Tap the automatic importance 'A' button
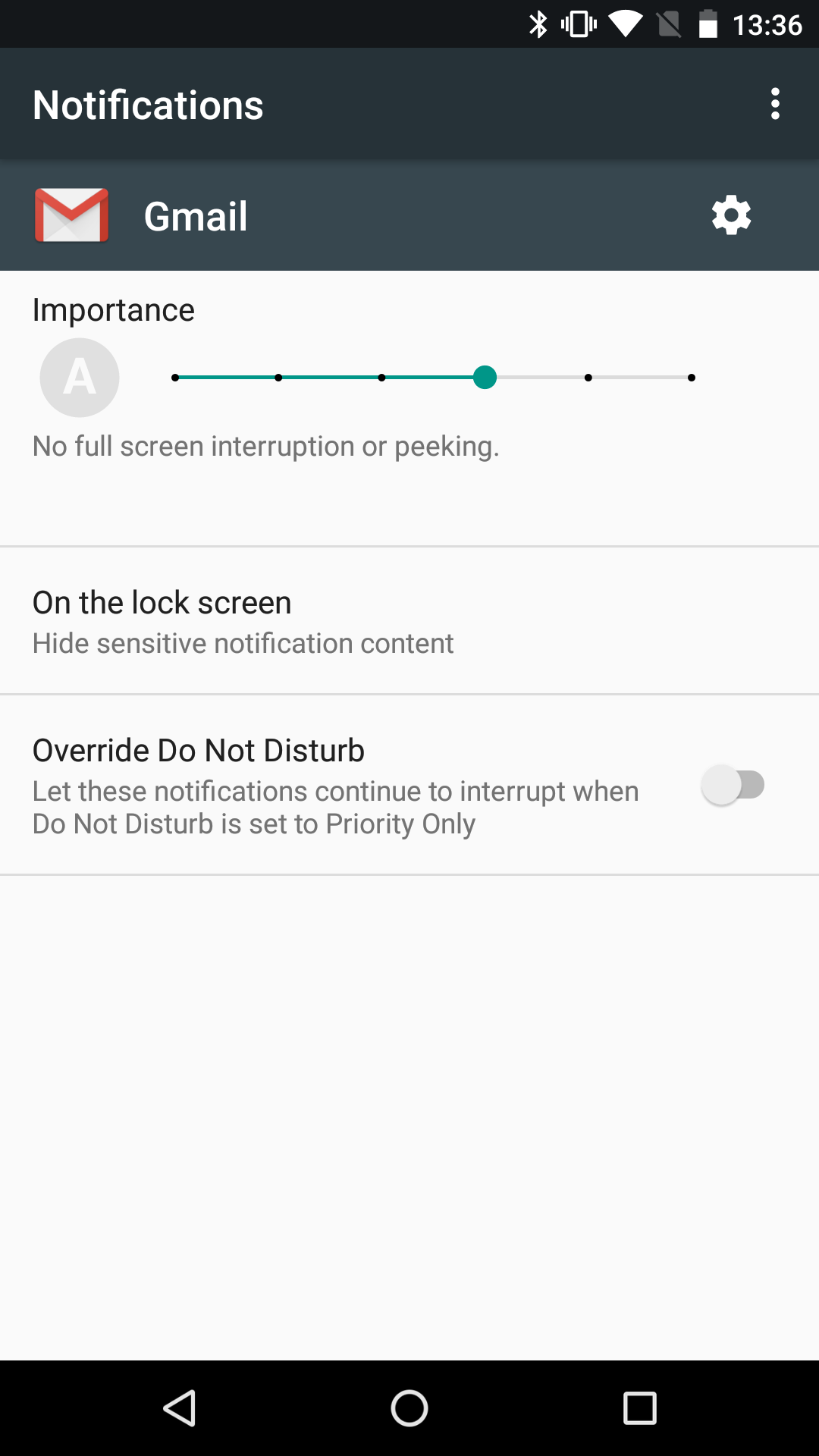 pos(80,378)
